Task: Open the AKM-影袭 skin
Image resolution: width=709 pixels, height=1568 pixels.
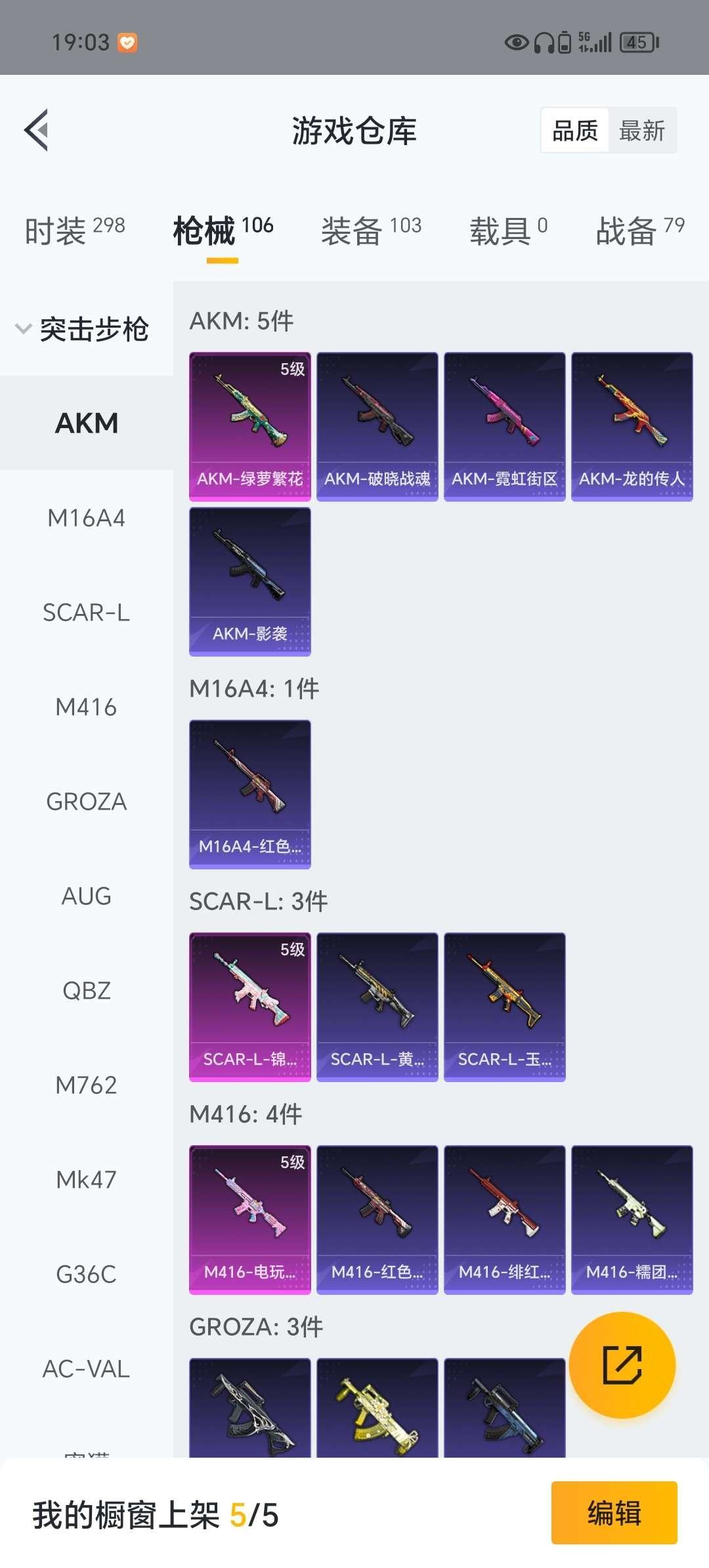Action: 250,582
